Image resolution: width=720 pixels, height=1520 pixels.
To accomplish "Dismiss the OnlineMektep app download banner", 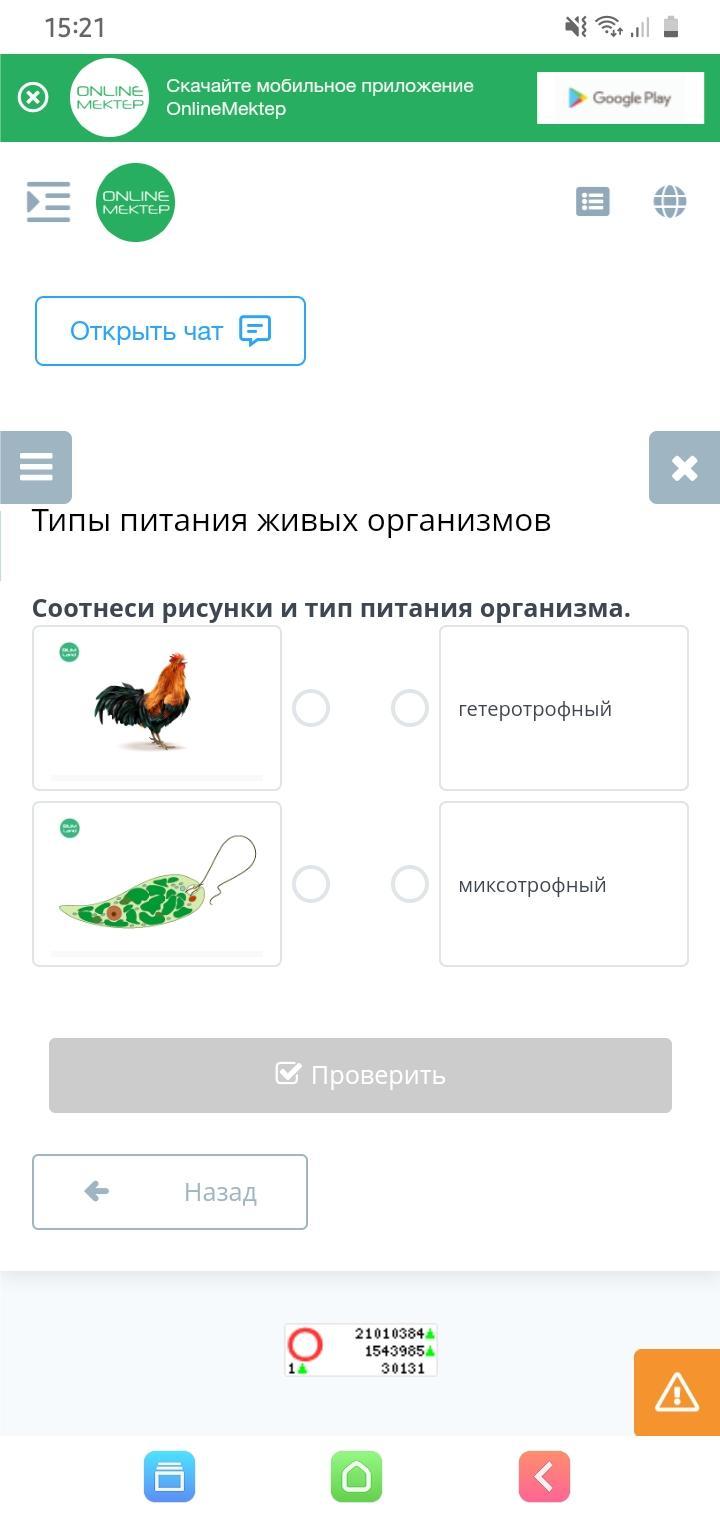I will [33, 97].
